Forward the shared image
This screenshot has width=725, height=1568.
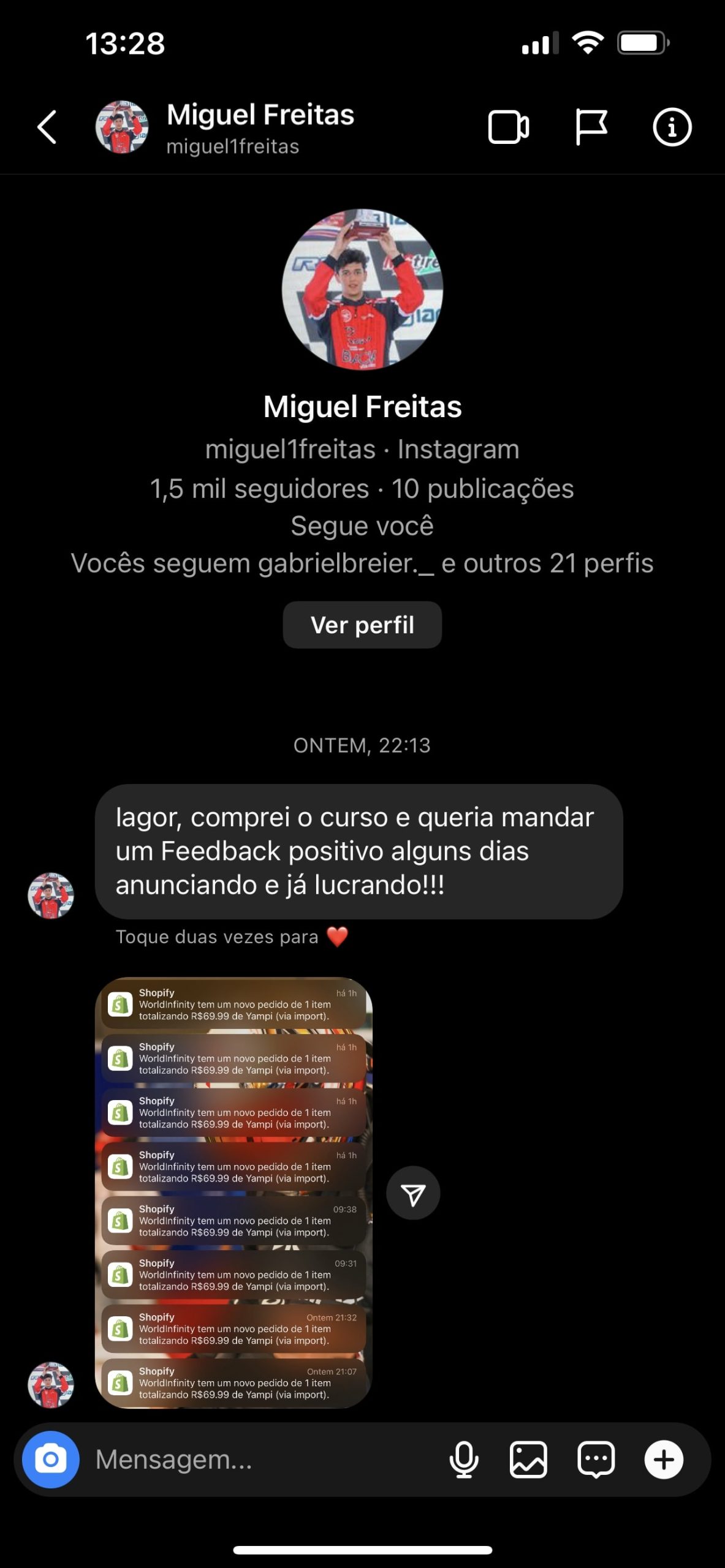click(413, 1193)
